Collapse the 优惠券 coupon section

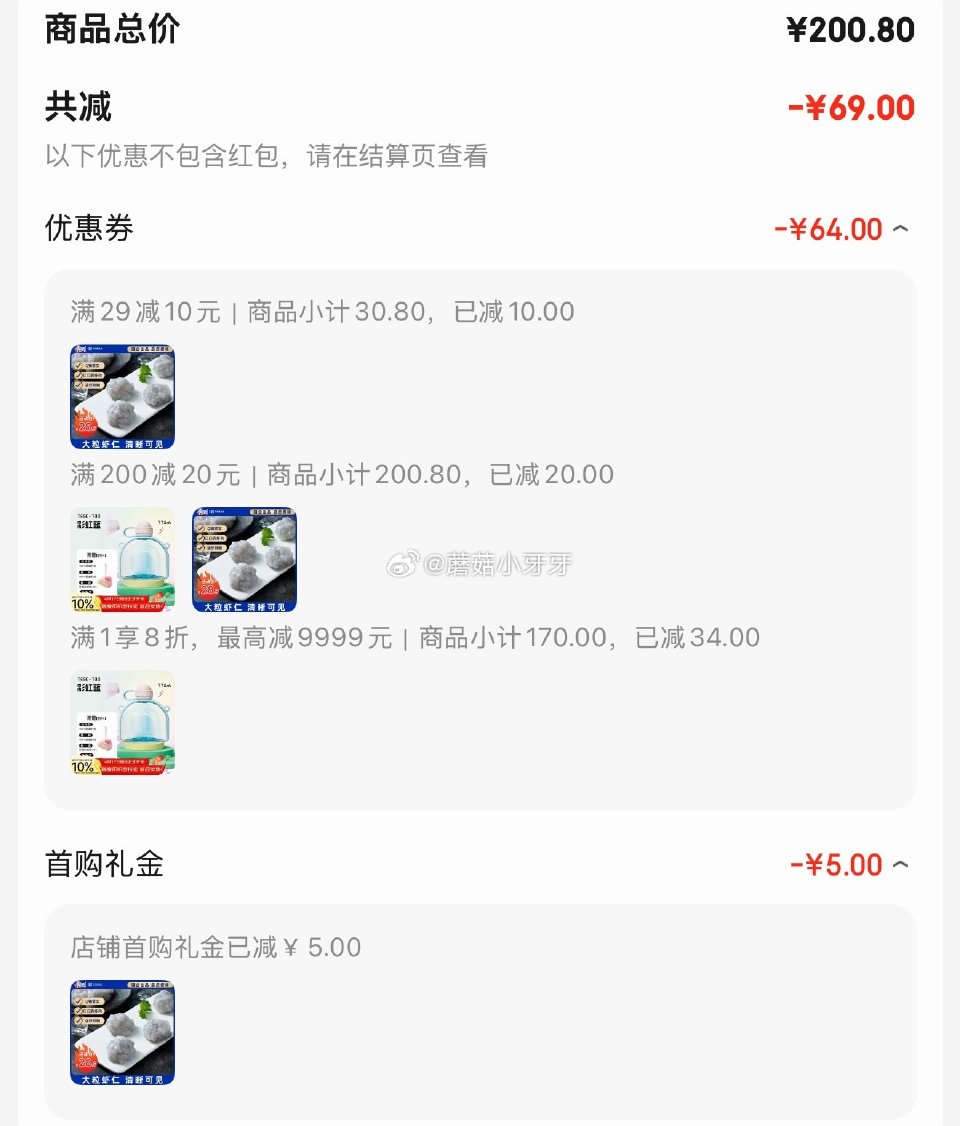pyautogui.click(x=900, y=228)
